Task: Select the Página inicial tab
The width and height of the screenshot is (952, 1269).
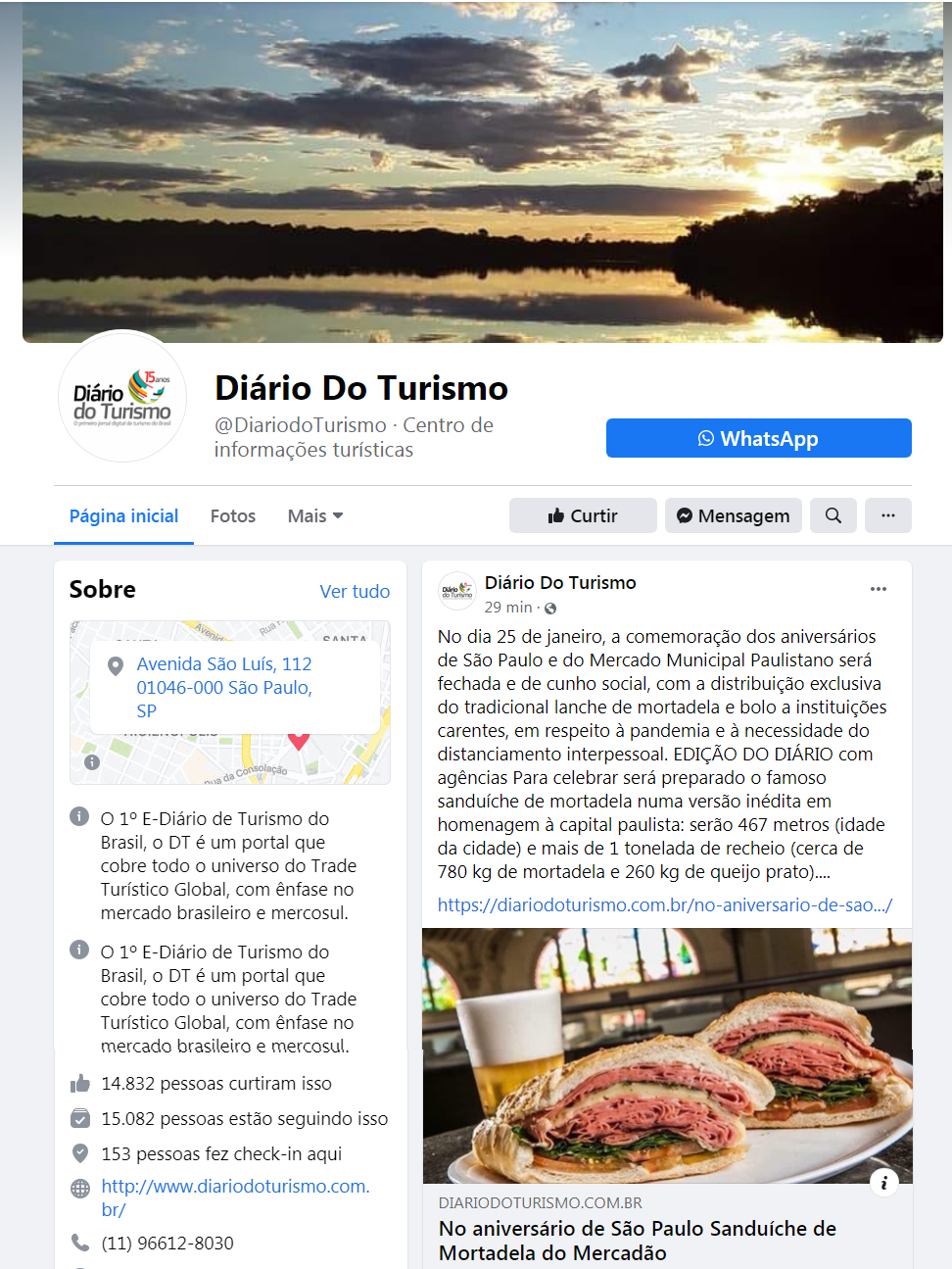Action: click(123, 516)
